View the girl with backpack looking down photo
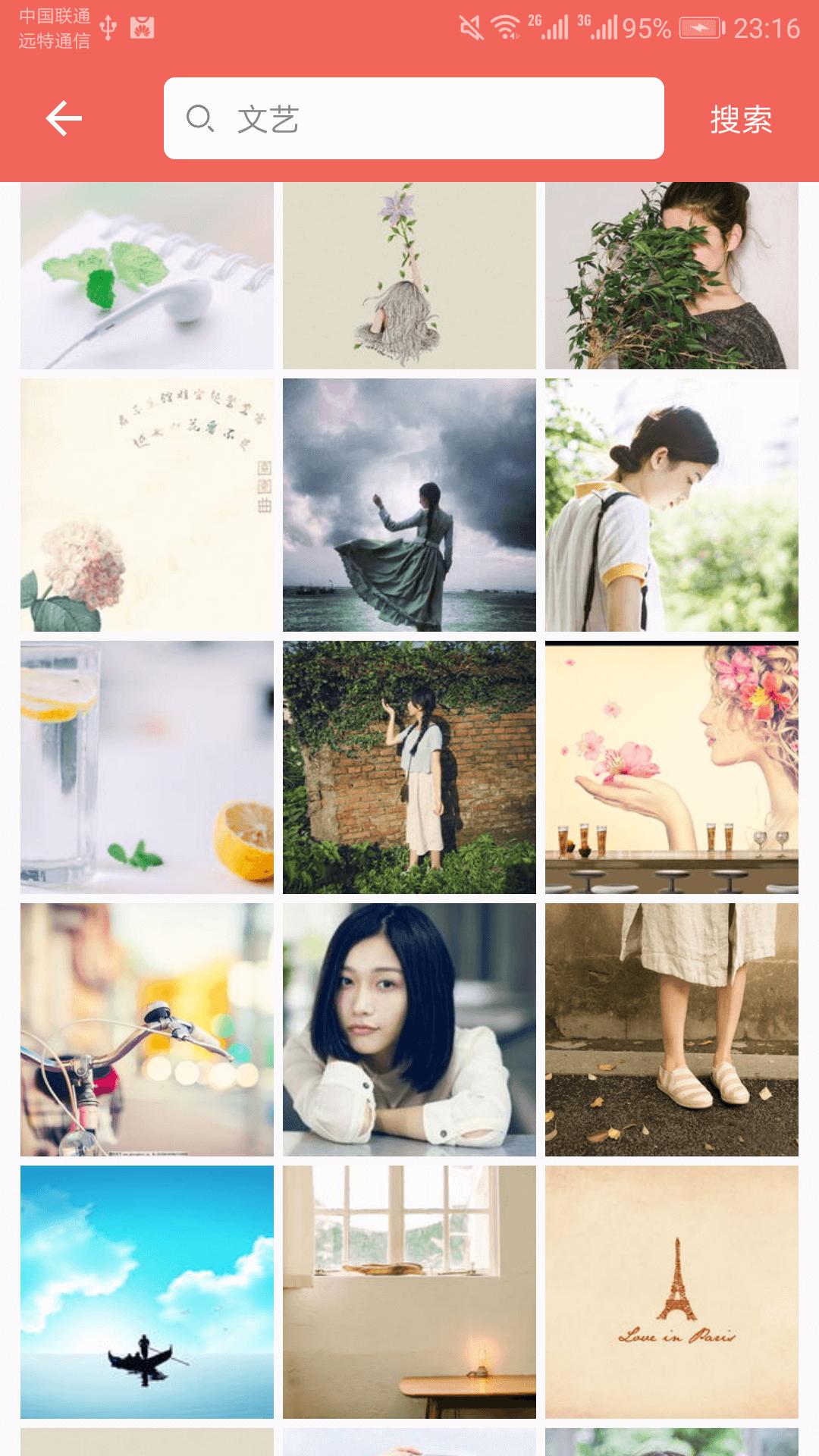Viewport: 819px width, 1456px height. click(x=671, y=505)
